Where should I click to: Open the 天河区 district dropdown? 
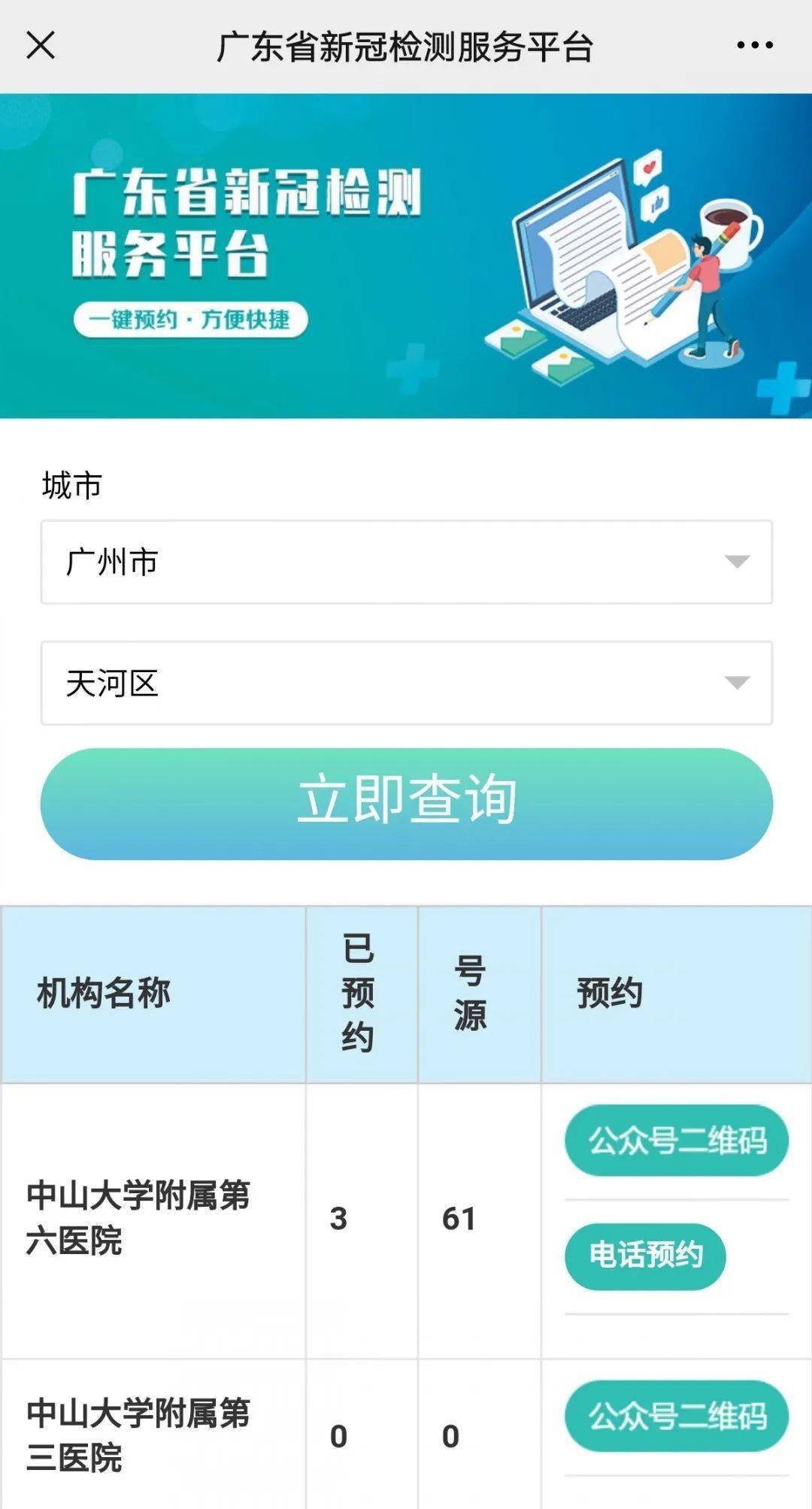coord(406,683)
